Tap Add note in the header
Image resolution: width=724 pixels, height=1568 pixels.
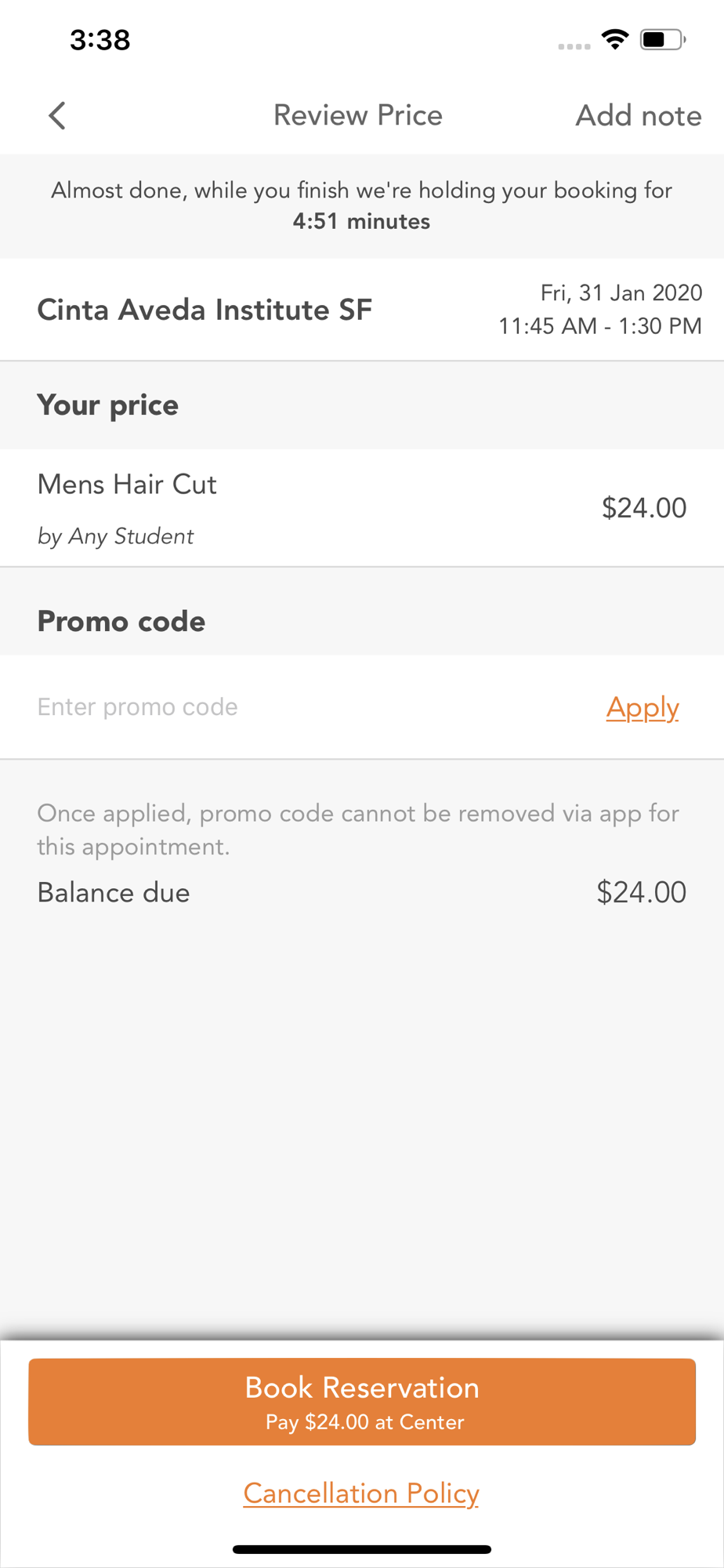pos(638,115)
